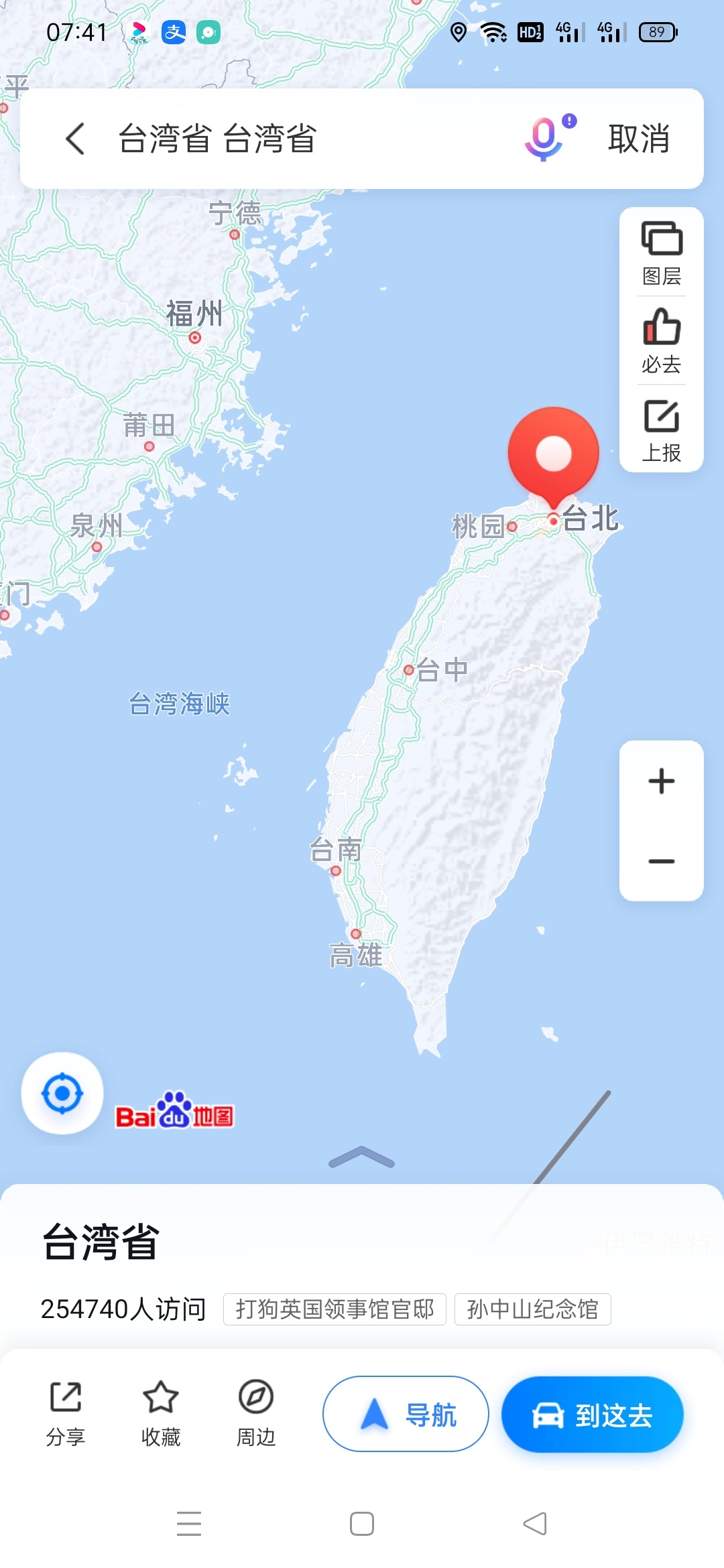This screenshot has height=1568, width=724.
Task: Start voice search with the microphone icon
Action: coord(544,138)
